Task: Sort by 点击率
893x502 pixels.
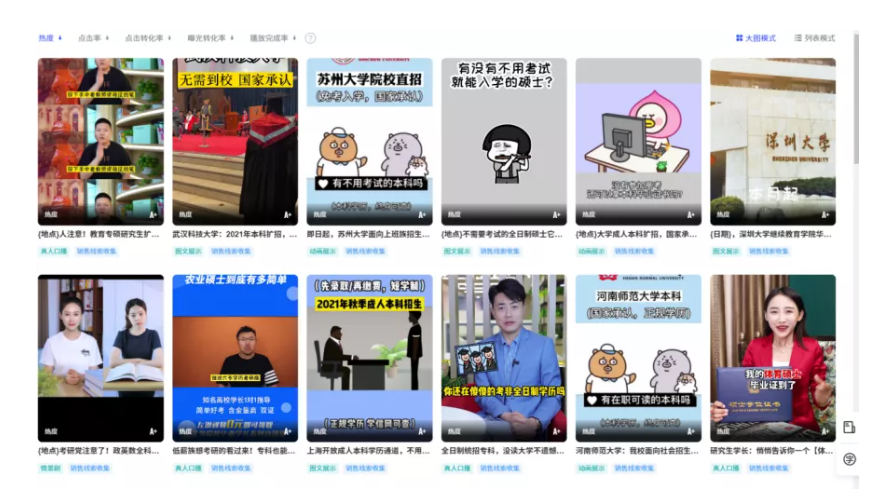Action: click(92, 38)
